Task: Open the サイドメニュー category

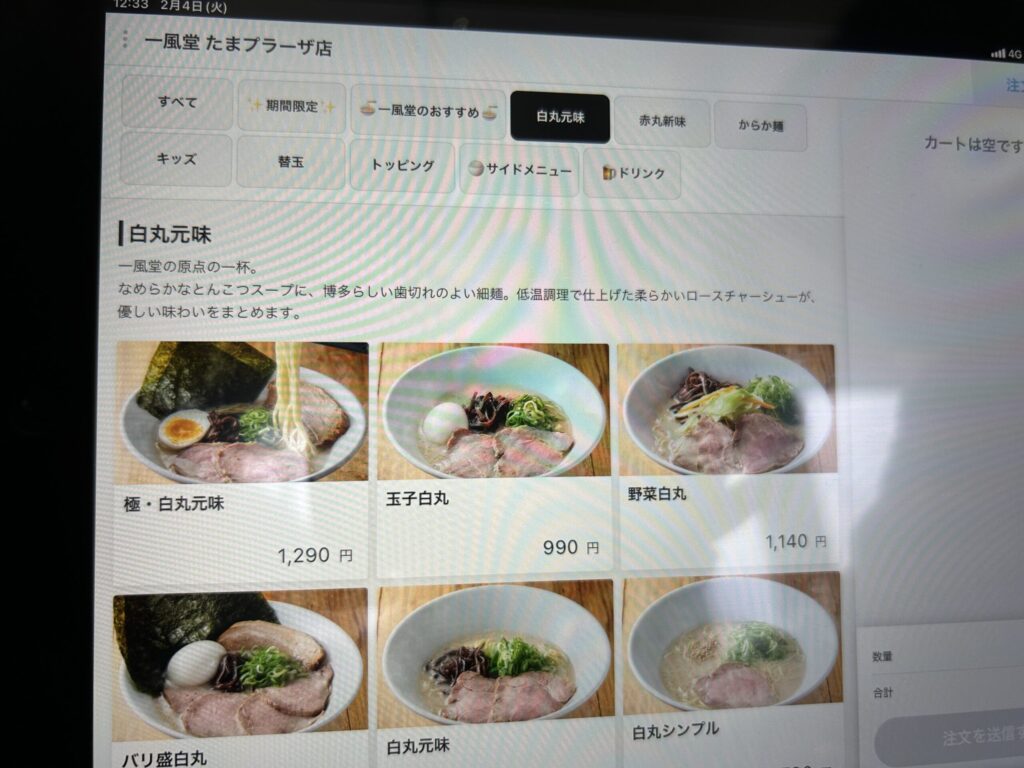Action: tap(519, 170)
